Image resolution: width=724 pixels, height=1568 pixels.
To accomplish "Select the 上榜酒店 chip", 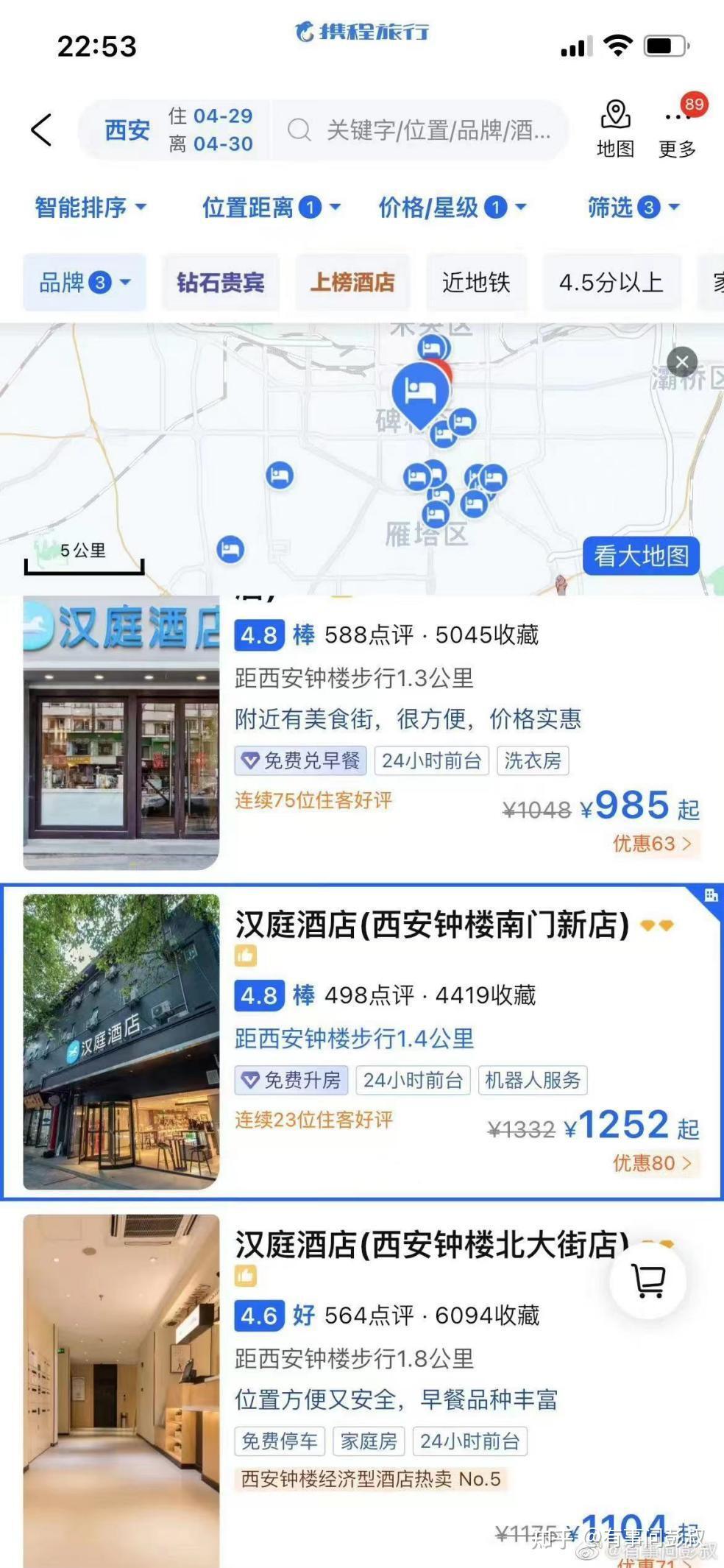I will 352,283.
